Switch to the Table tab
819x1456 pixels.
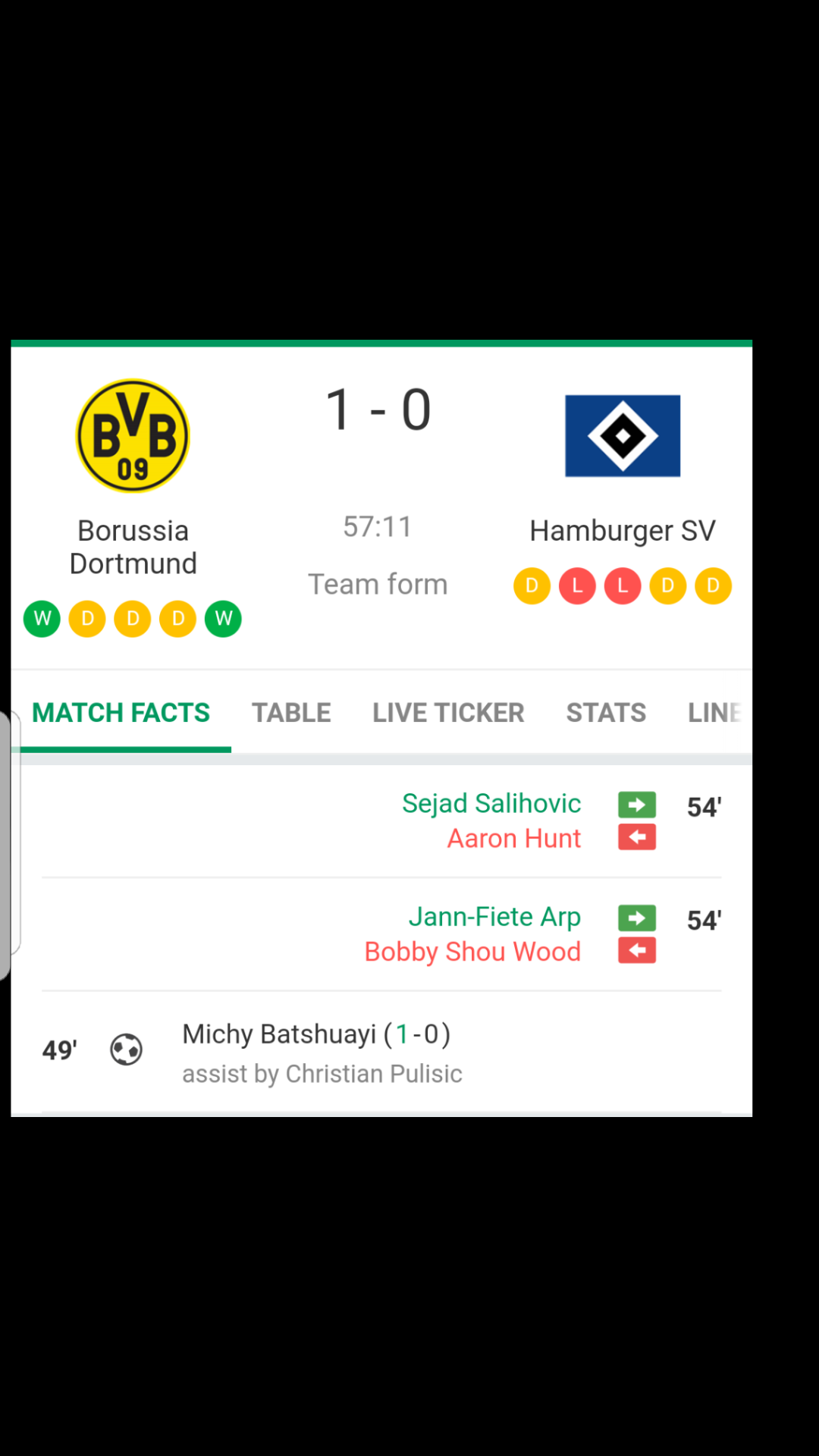click(x=291, y=713)
